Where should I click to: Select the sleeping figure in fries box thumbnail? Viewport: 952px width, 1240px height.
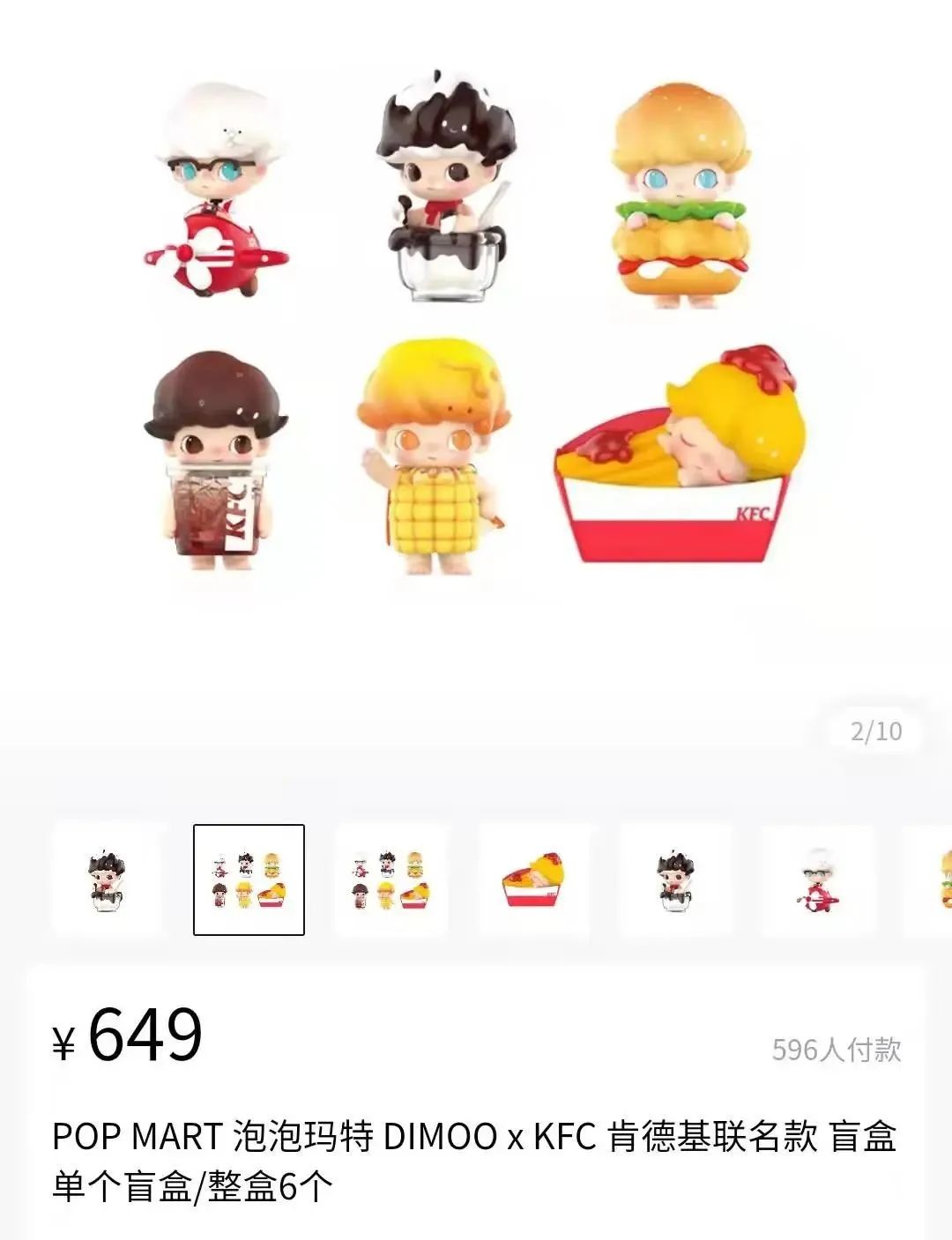tap(534, 880)
